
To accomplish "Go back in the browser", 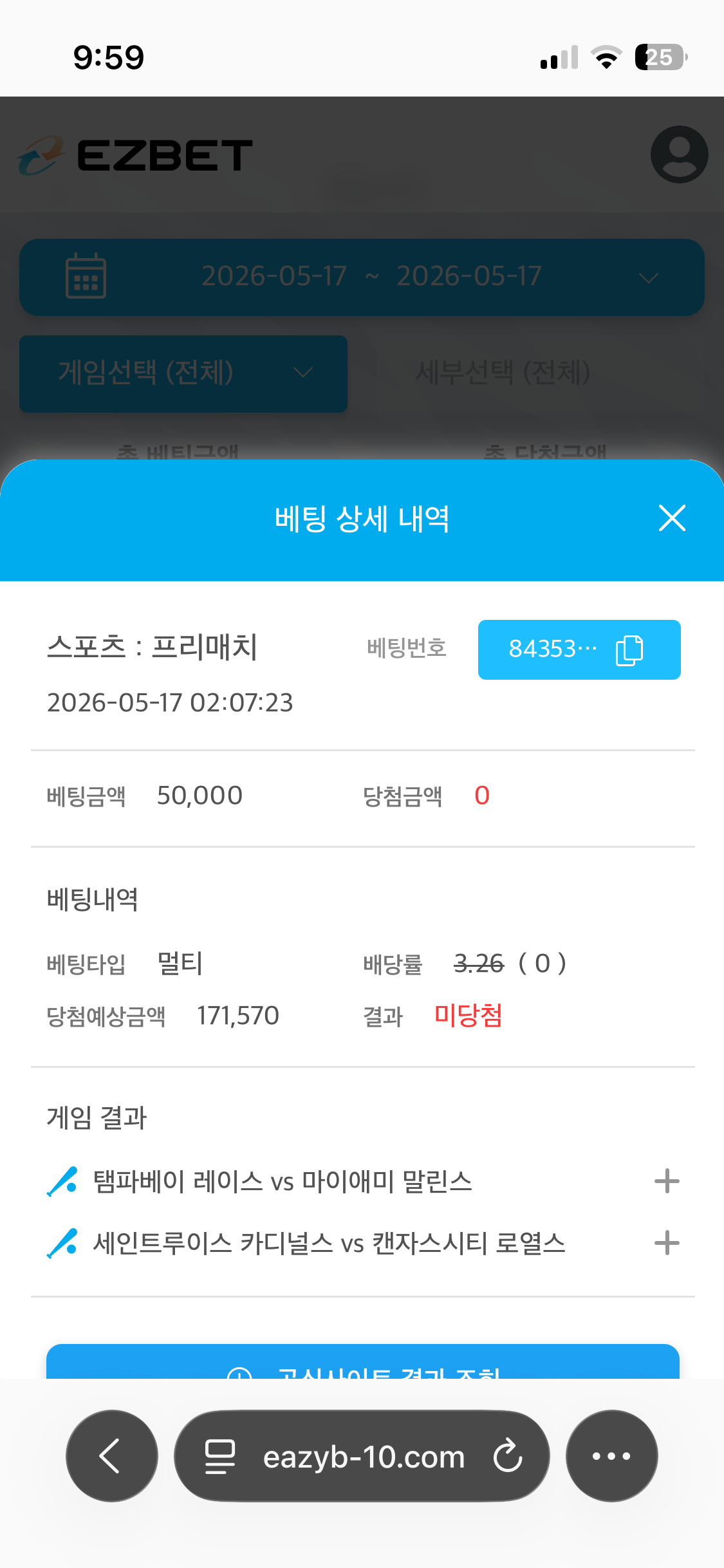I will pyautogui.click(x=111, y=1456).
